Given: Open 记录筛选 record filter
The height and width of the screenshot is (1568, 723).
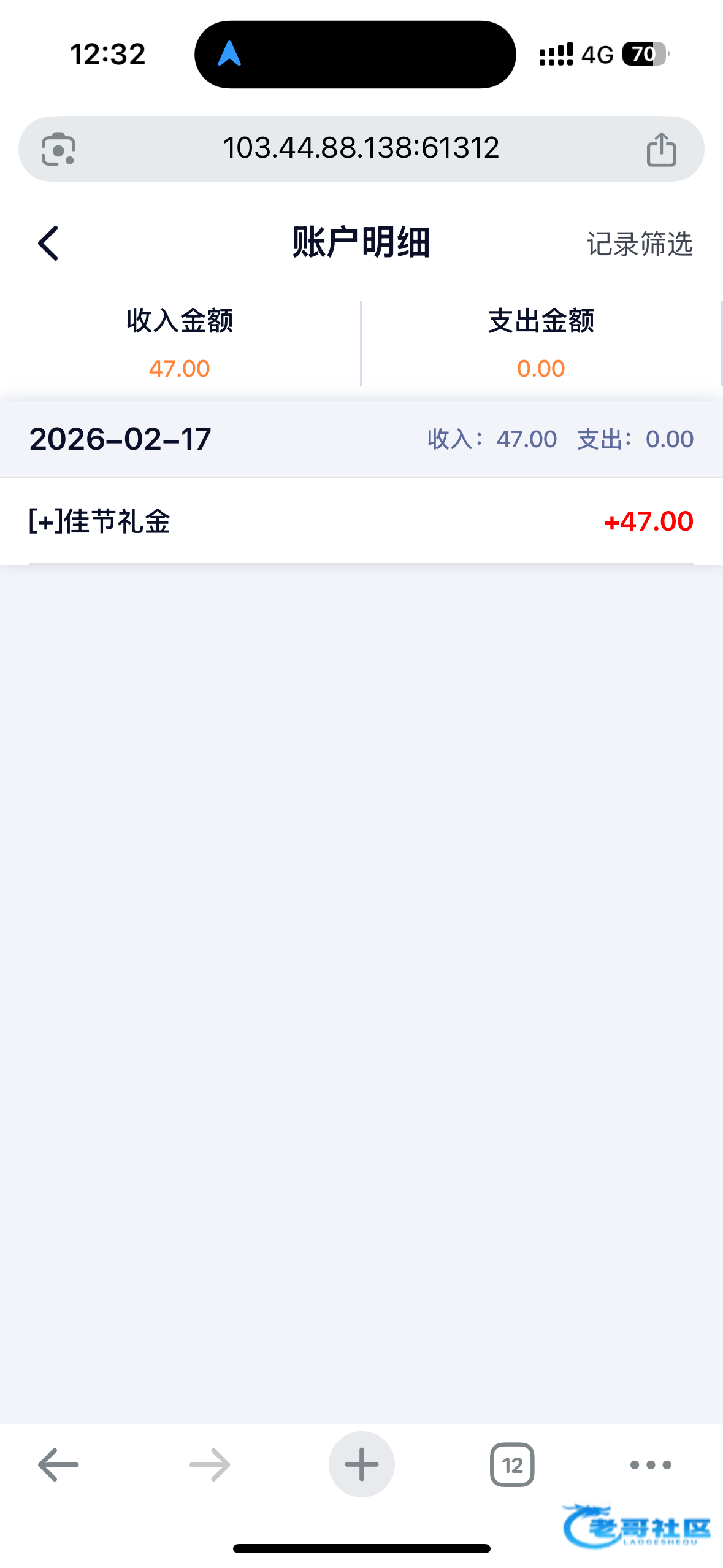Looking at the screenshot, I should click(640, 244).
